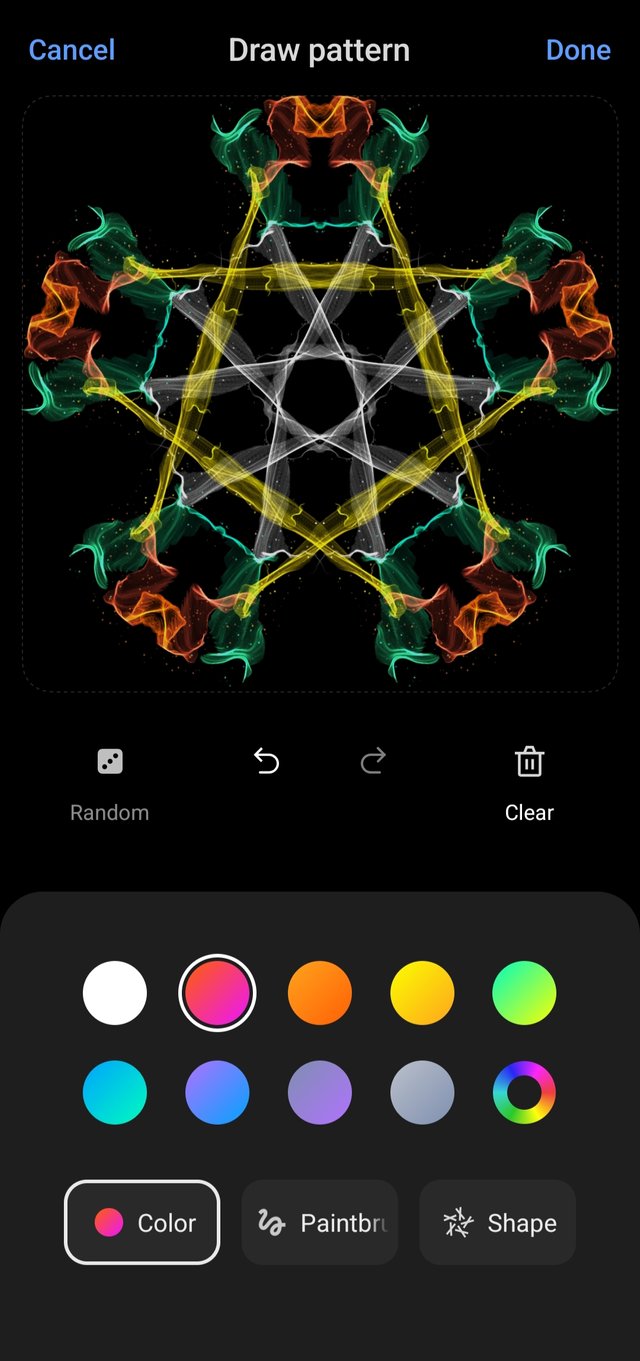This screenshot has width=640, height=1361.
Task: Choose the green gradient swatch
Action: click(524, 993)
